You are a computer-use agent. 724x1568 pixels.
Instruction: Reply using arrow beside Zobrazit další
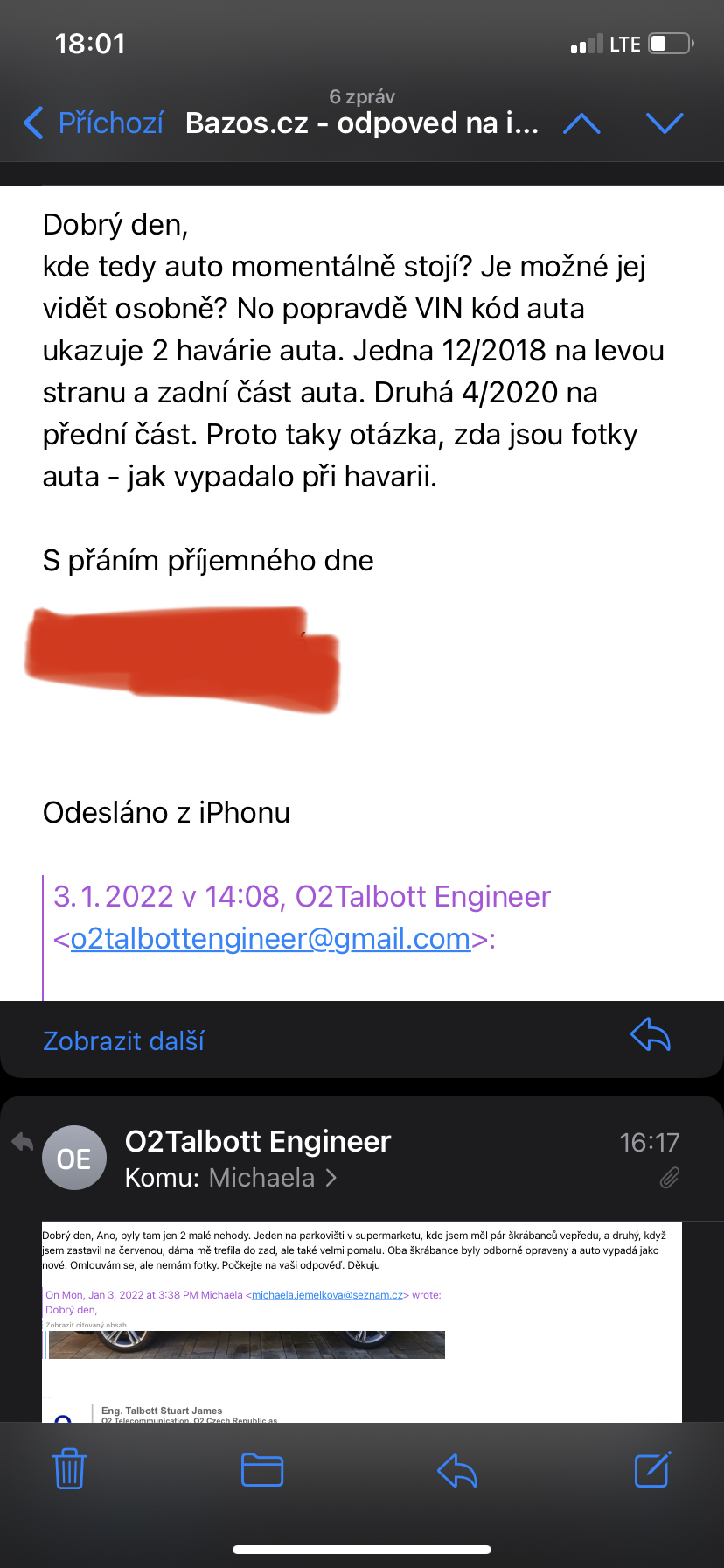(650, 1035)
